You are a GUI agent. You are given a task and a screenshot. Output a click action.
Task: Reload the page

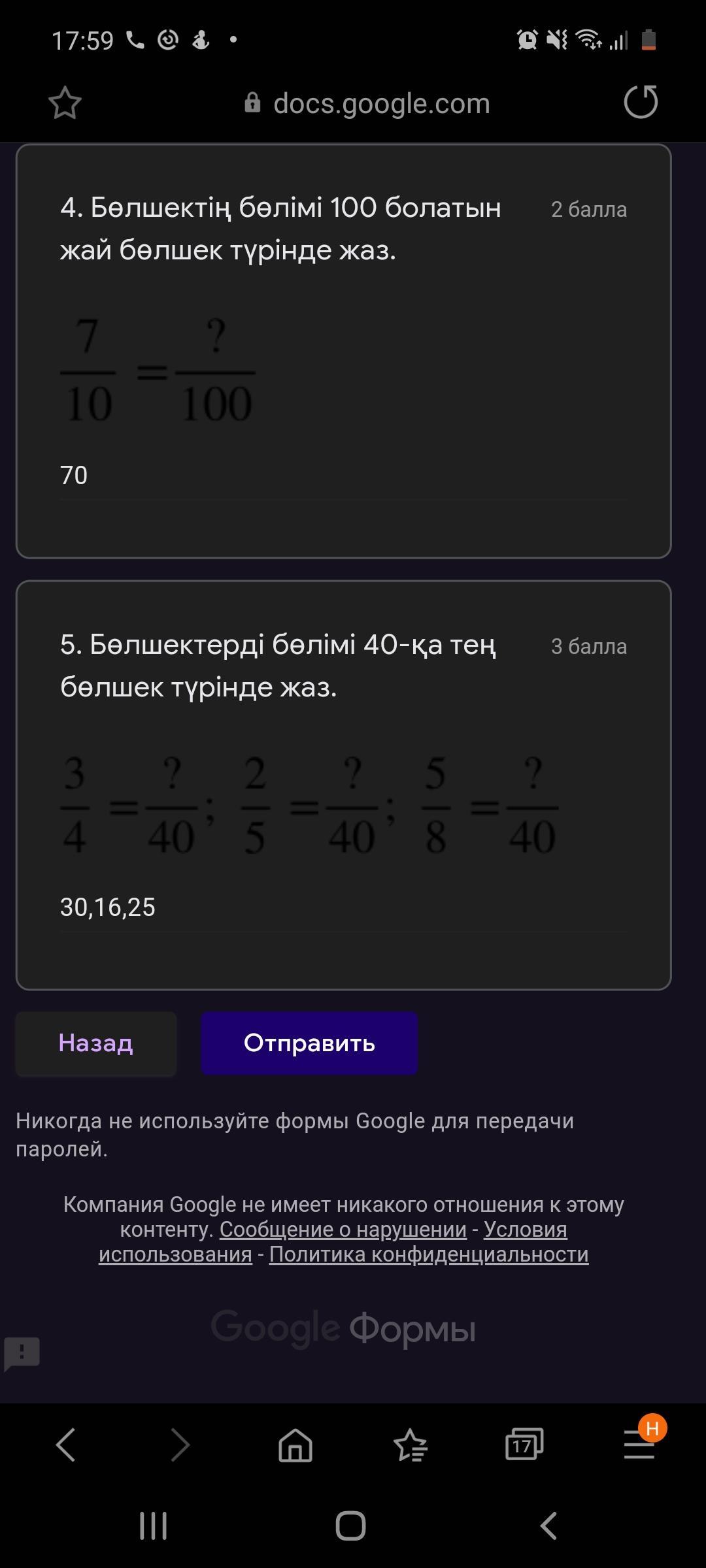click(641, 102)
